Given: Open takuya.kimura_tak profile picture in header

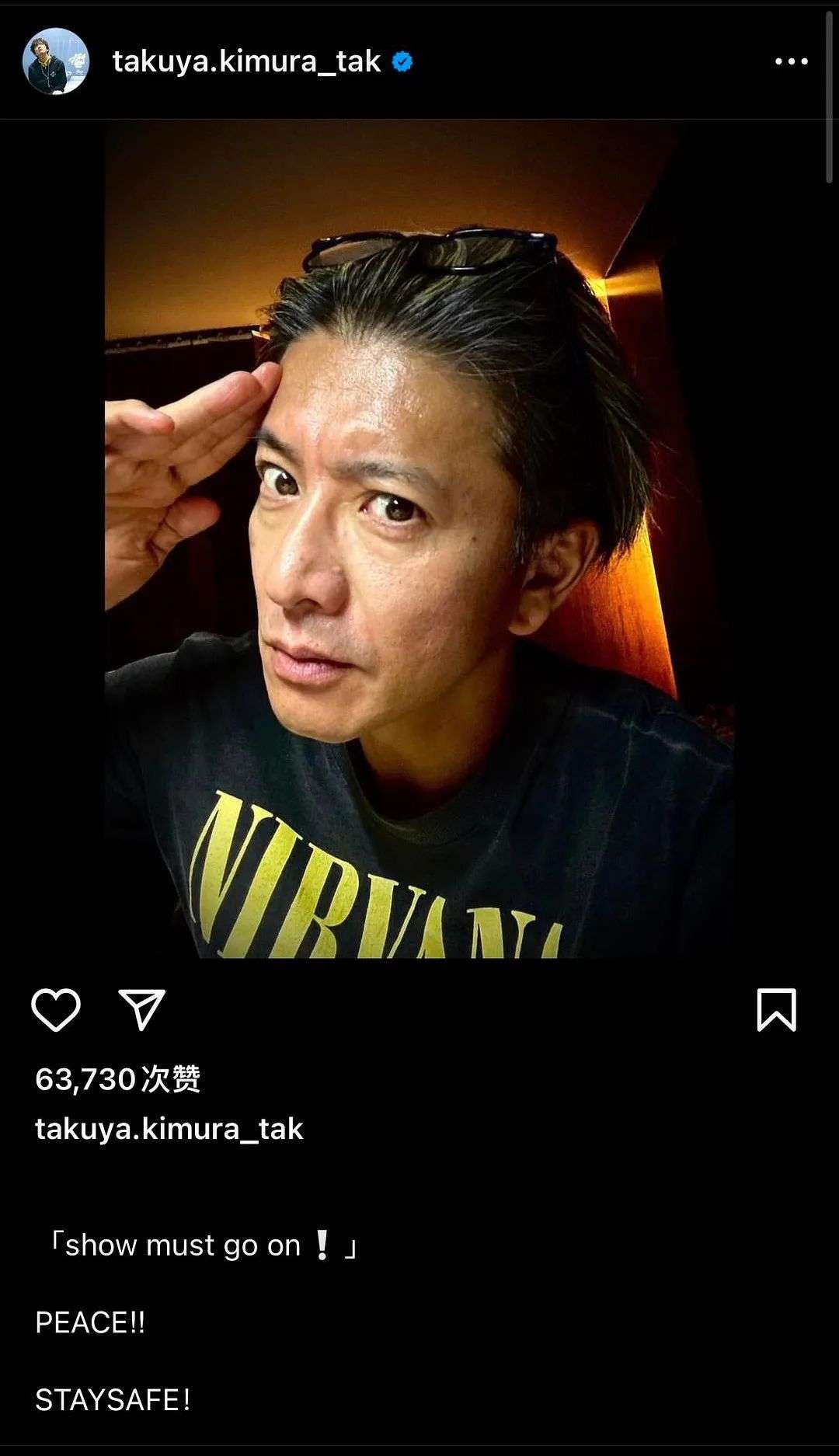Looking at the screenshot, I should (55, 61).
